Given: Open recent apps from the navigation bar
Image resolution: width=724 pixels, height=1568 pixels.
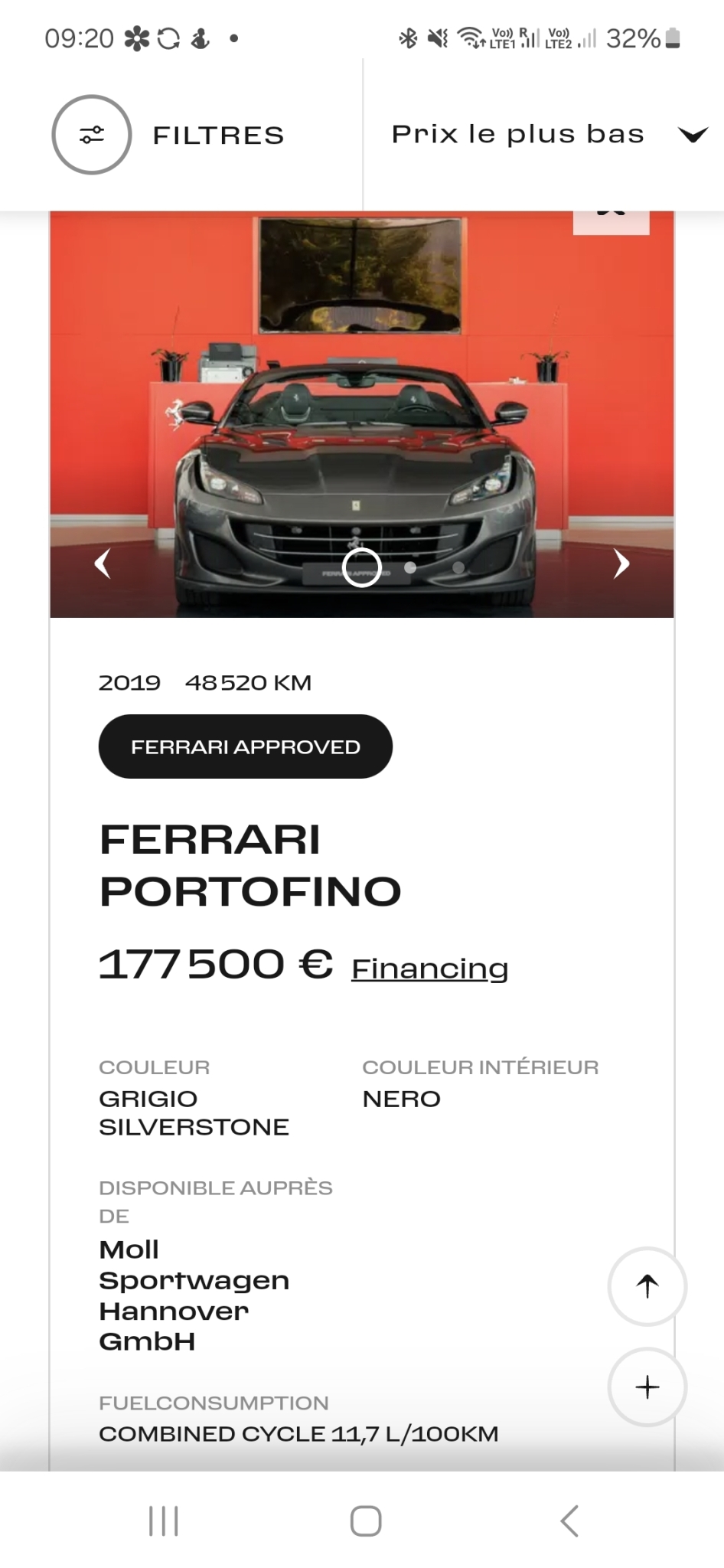Looking at the screenshot, I should pyautogui.click(x=163, y=1521).
